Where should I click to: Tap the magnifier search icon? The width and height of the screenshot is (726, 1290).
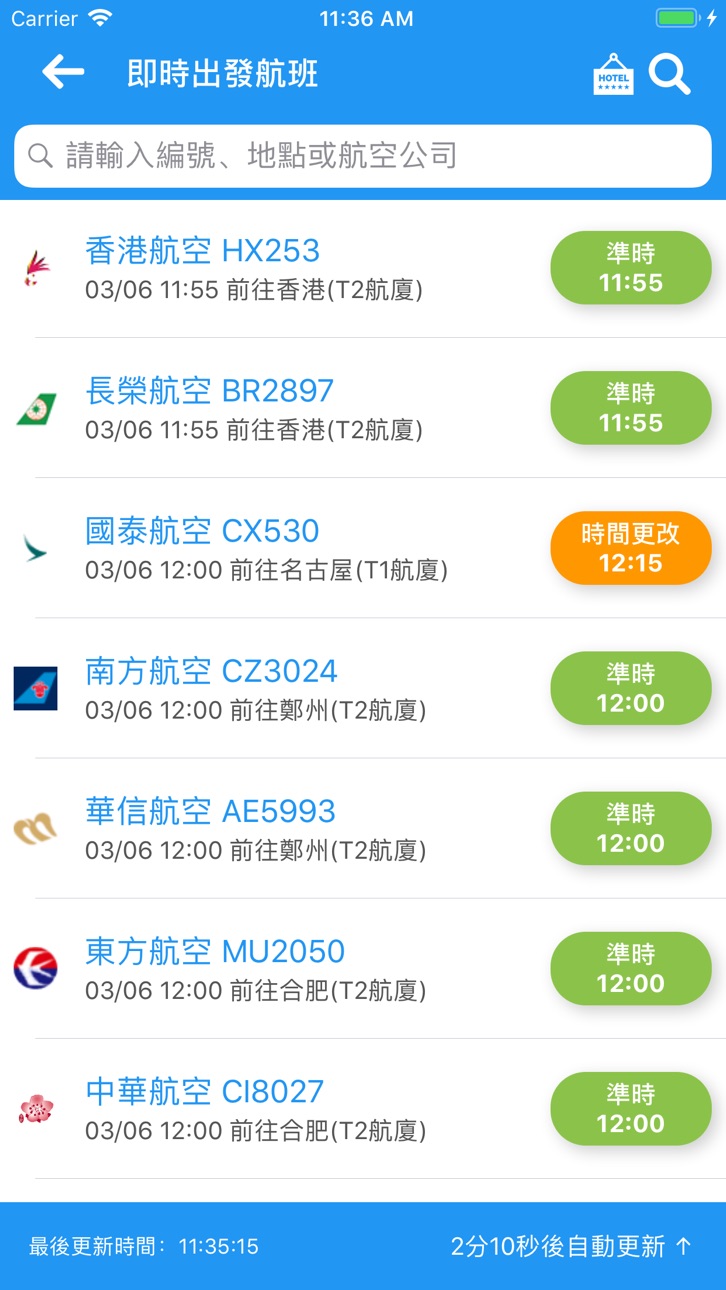pyautogui.click(x=670, y=74)
